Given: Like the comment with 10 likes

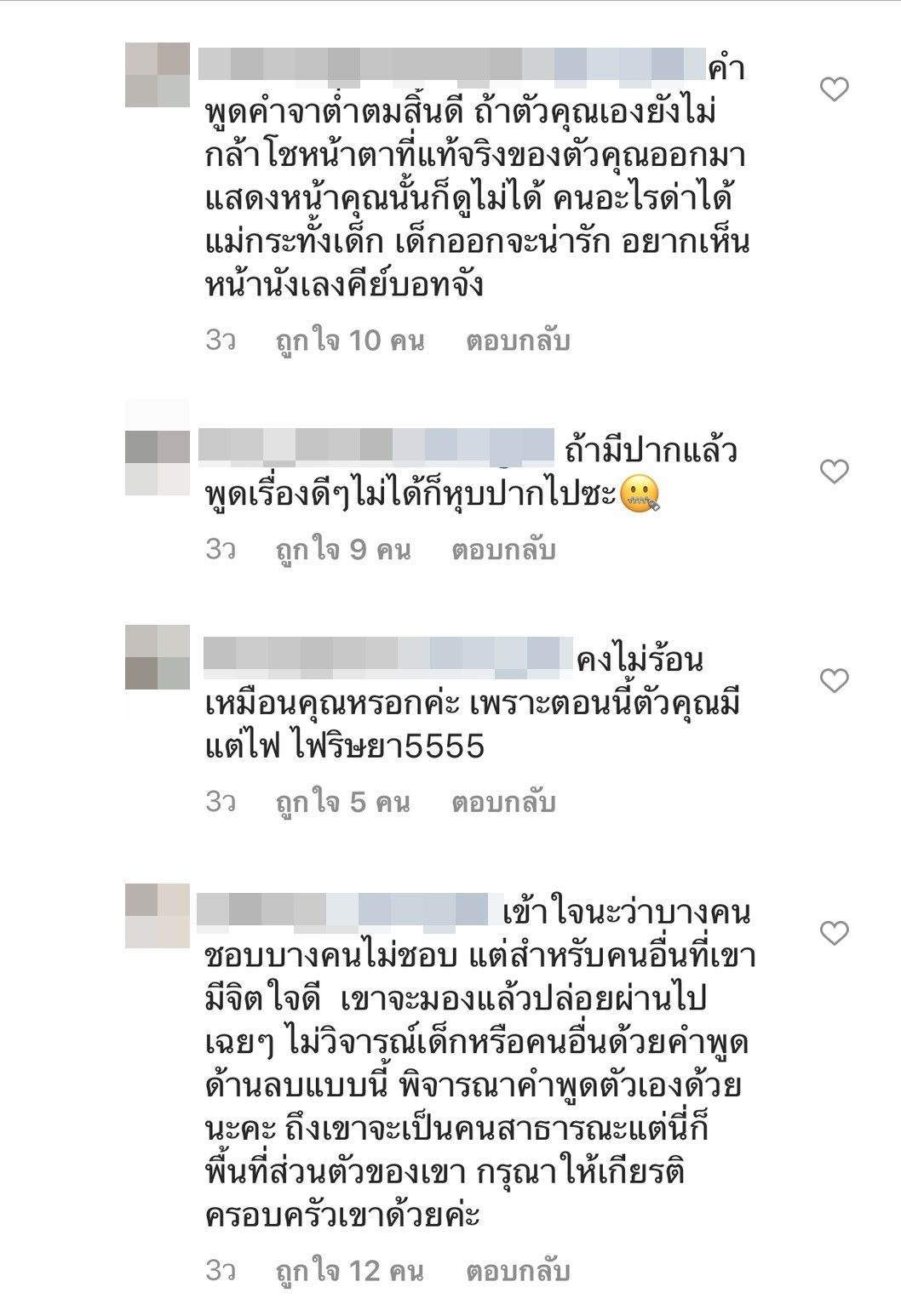Looking at the screenshot, I should (x=834, y=89).
